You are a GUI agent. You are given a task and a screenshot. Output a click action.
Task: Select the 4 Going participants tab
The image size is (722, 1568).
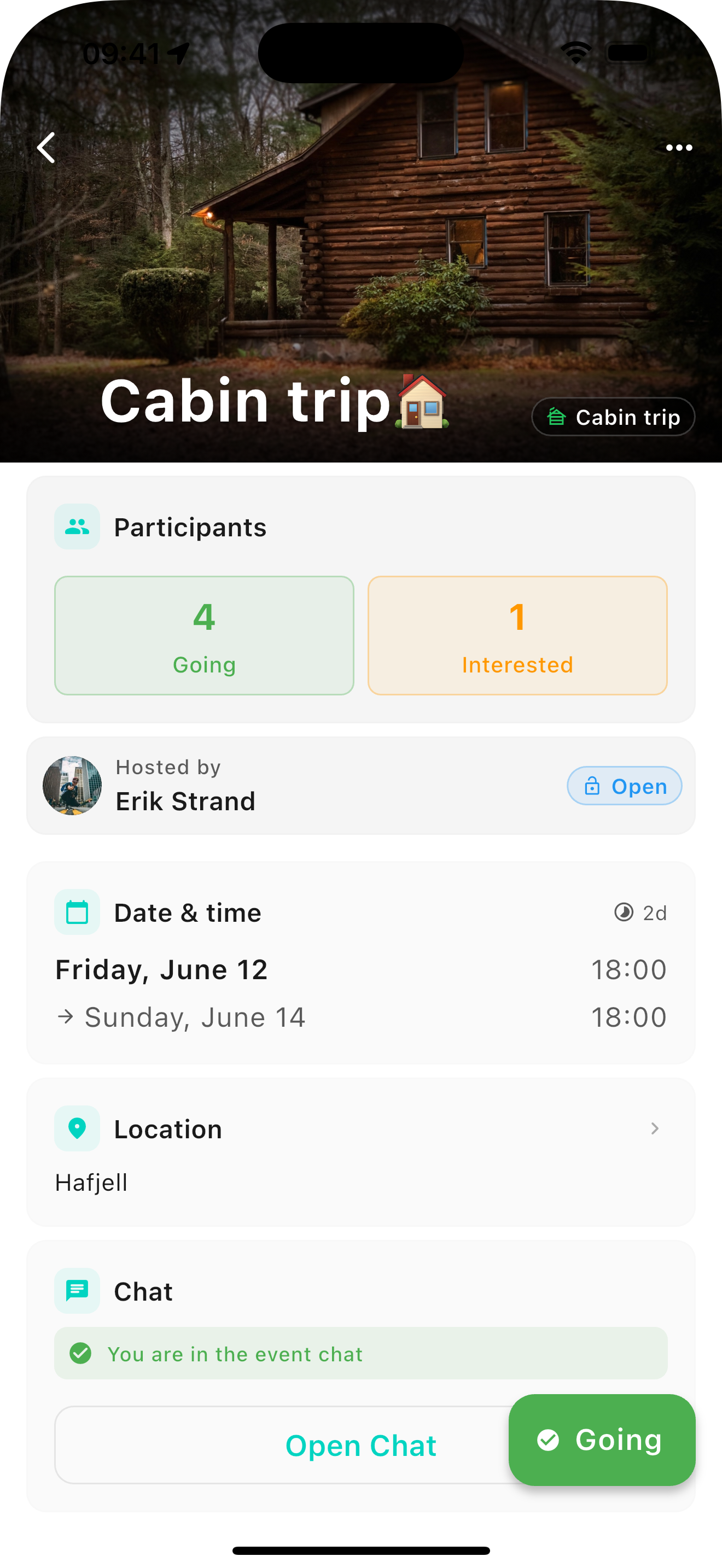204,635
